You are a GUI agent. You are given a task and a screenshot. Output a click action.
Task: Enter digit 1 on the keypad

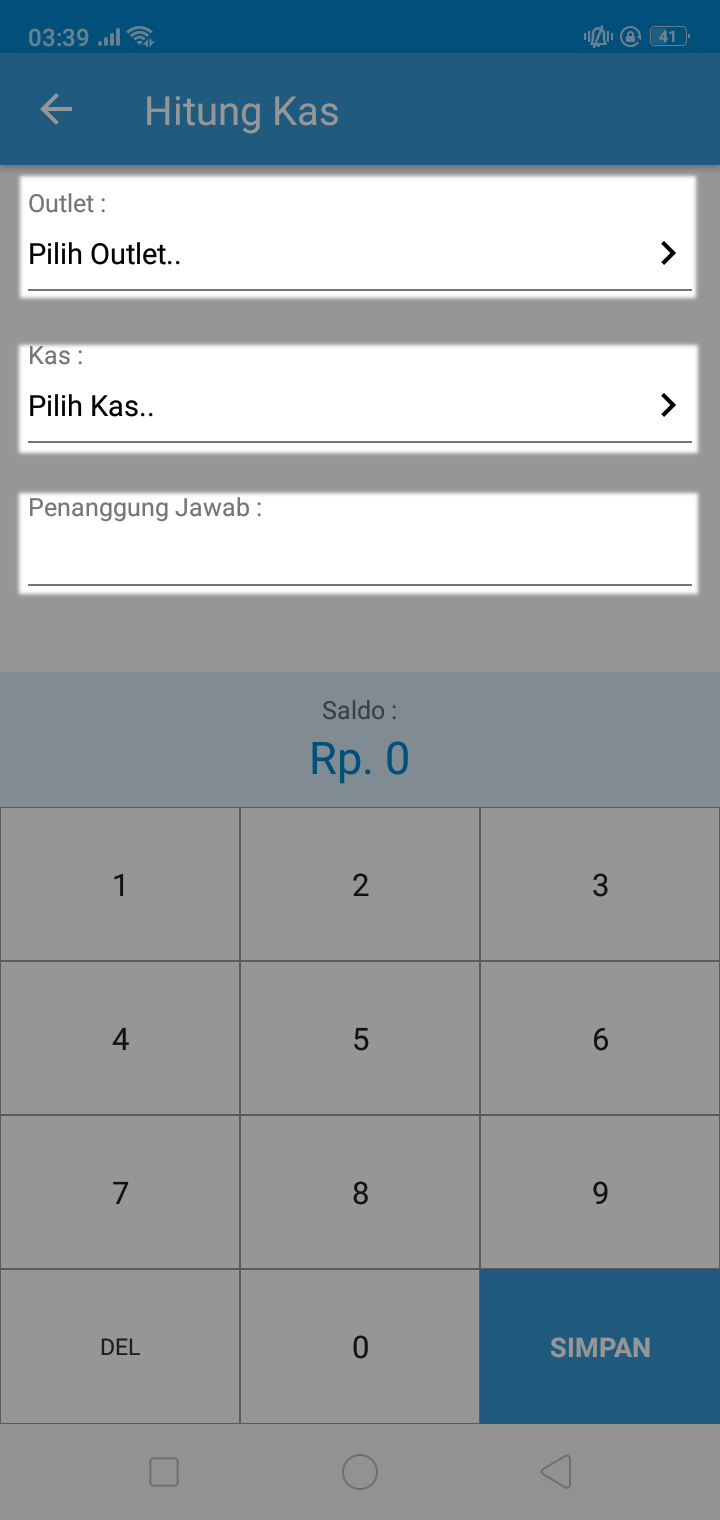[x=120, y=885]
